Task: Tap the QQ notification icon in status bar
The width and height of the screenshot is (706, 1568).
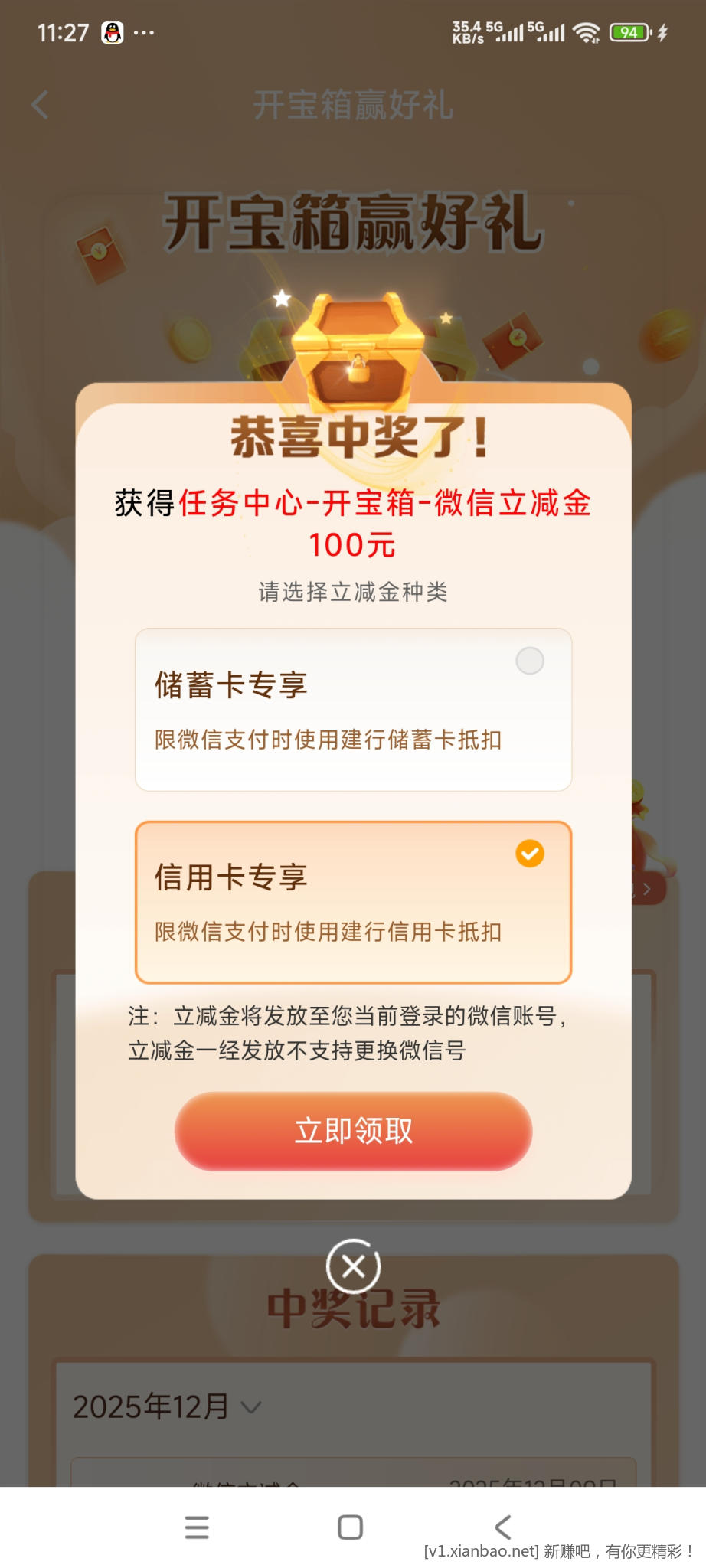Action: (112, 32)
